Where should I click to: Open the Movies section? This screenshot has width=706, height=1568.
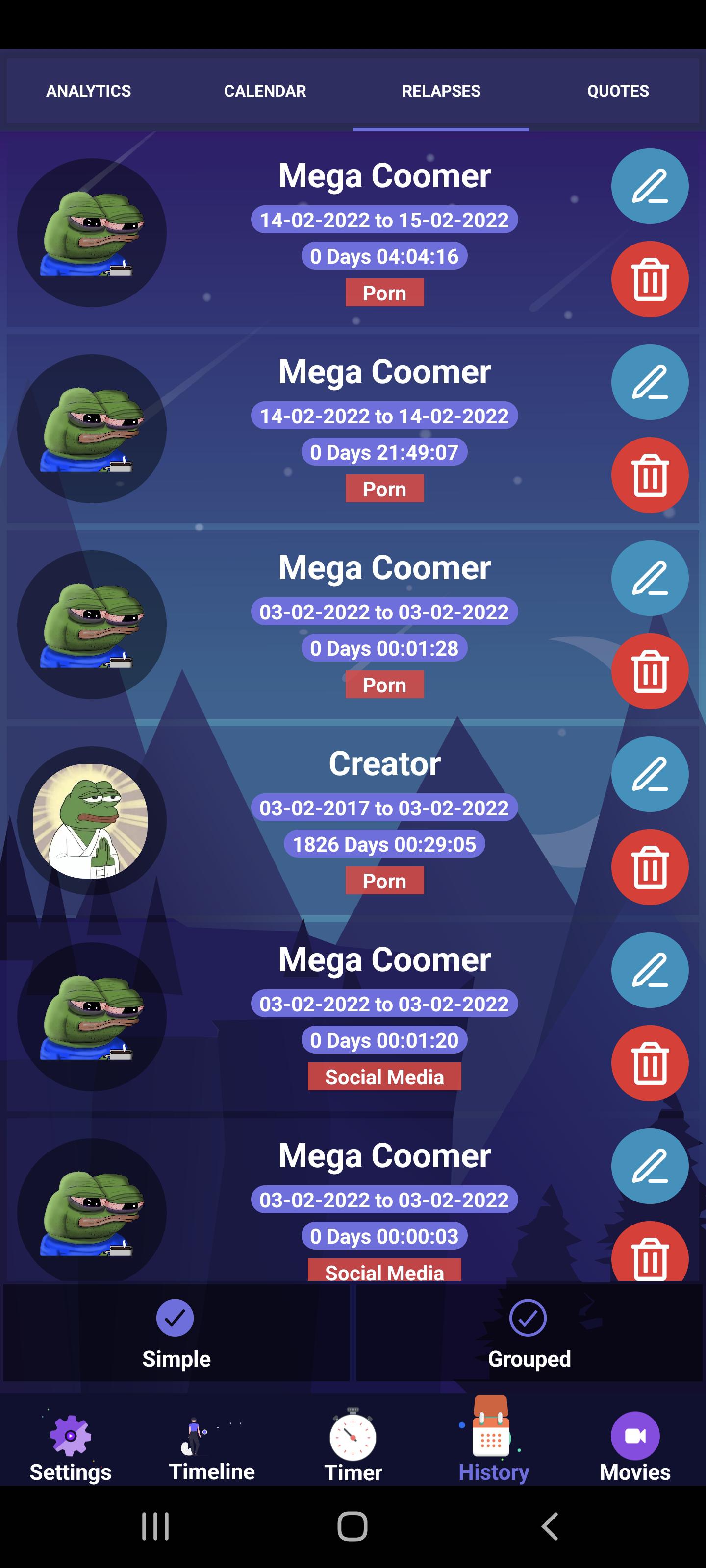click(x=635, y=1449)
